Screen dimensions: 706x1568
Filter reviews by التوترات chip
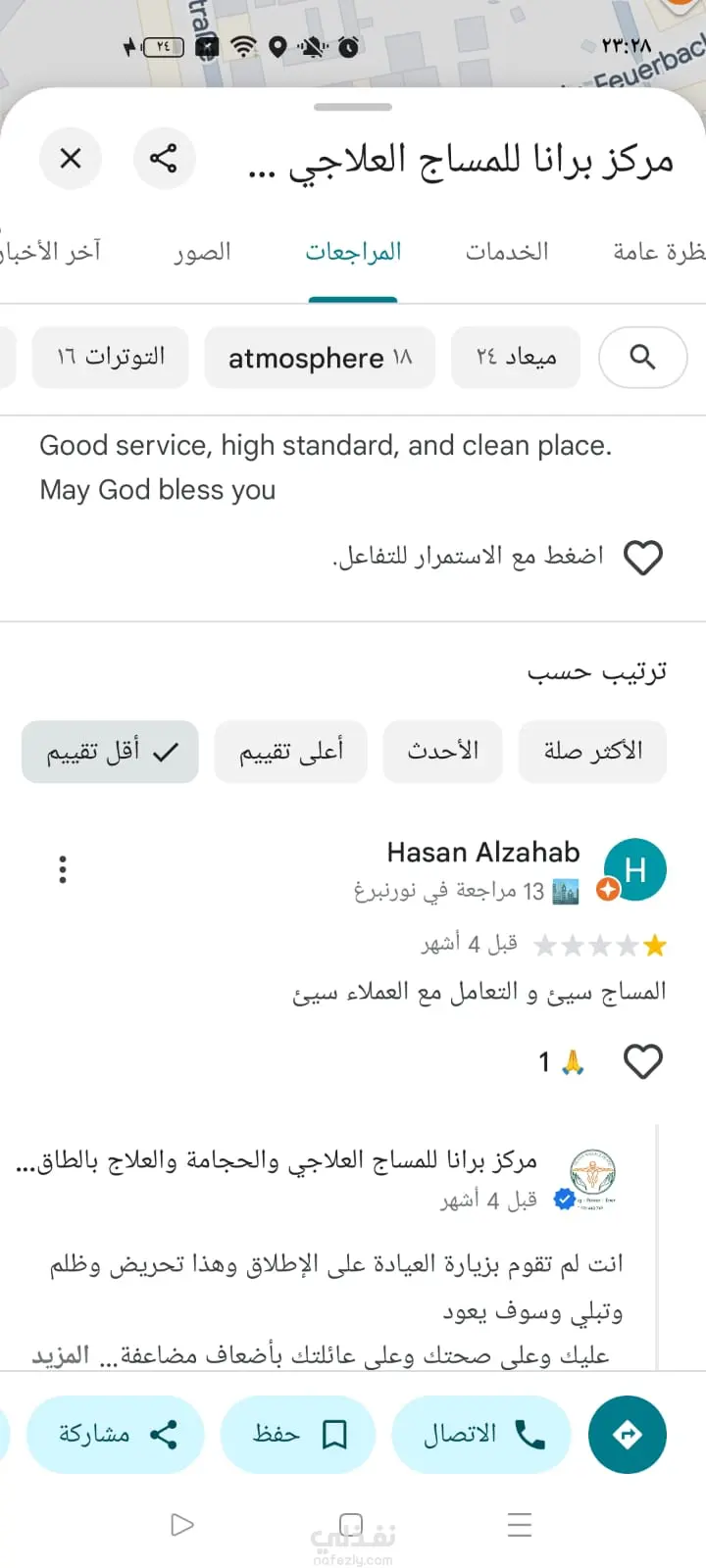tap(110, 357)
